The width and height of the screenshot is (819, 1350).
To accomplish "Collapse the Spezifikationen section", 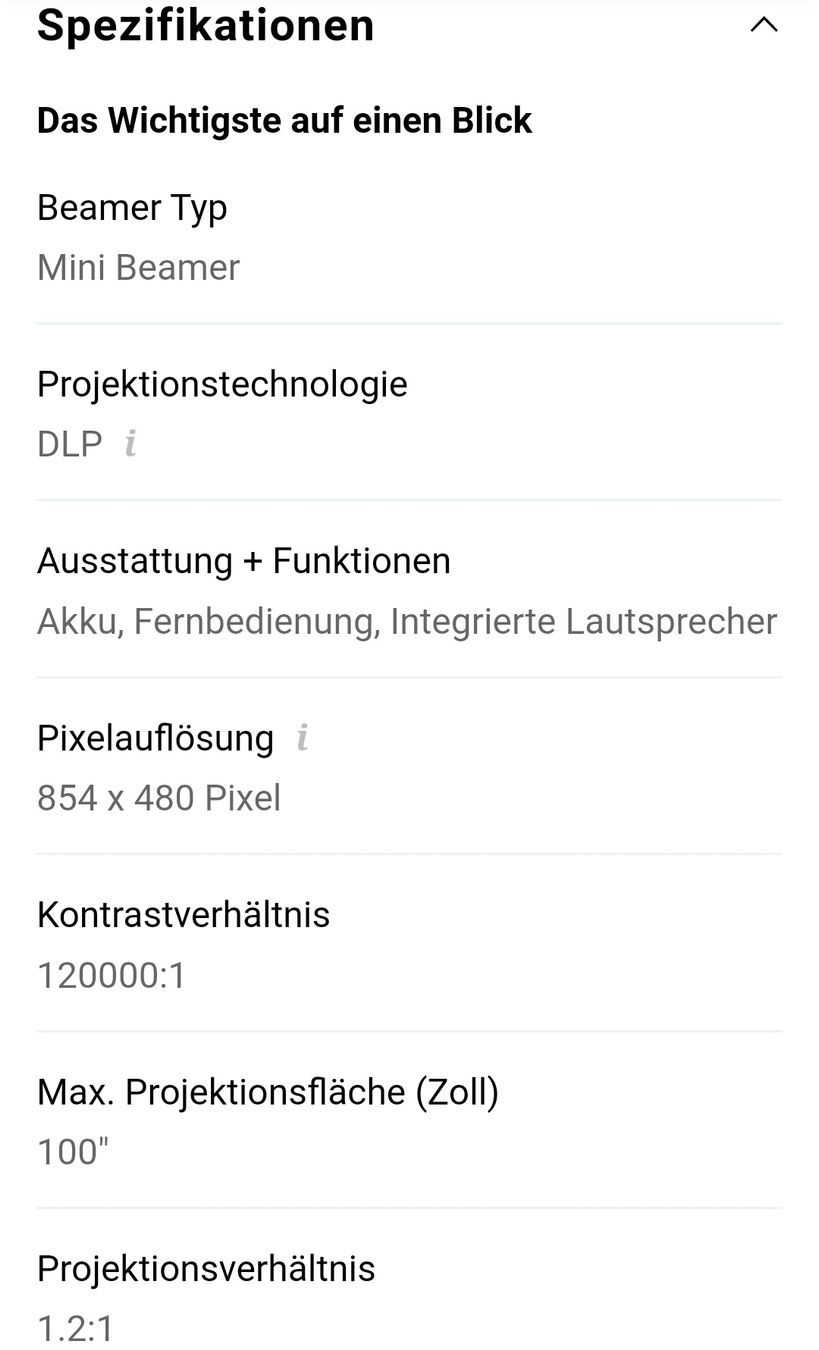I will pyautogui.click(x=763, y=25).
